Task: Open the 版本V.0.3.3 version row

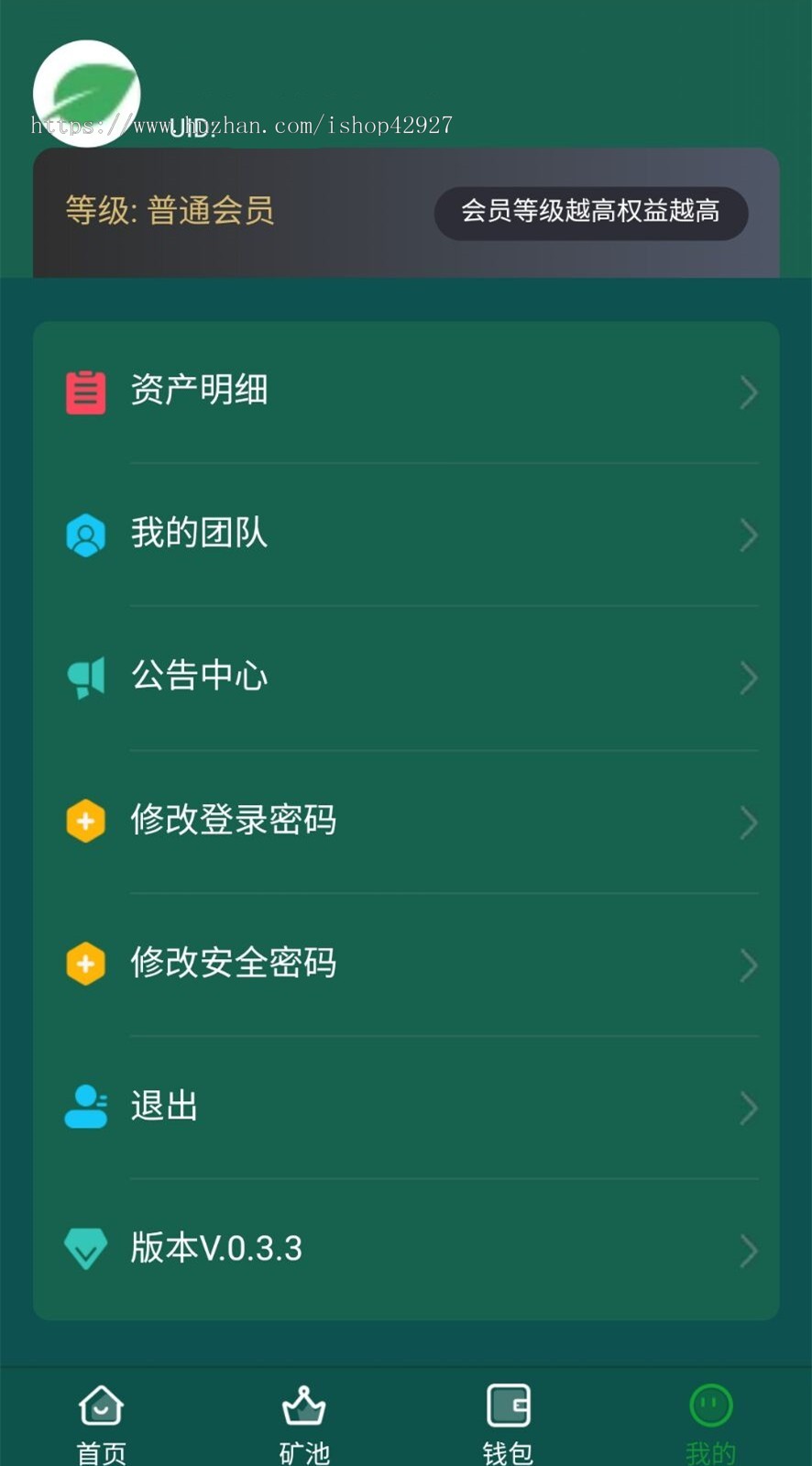Action: 406,1249
